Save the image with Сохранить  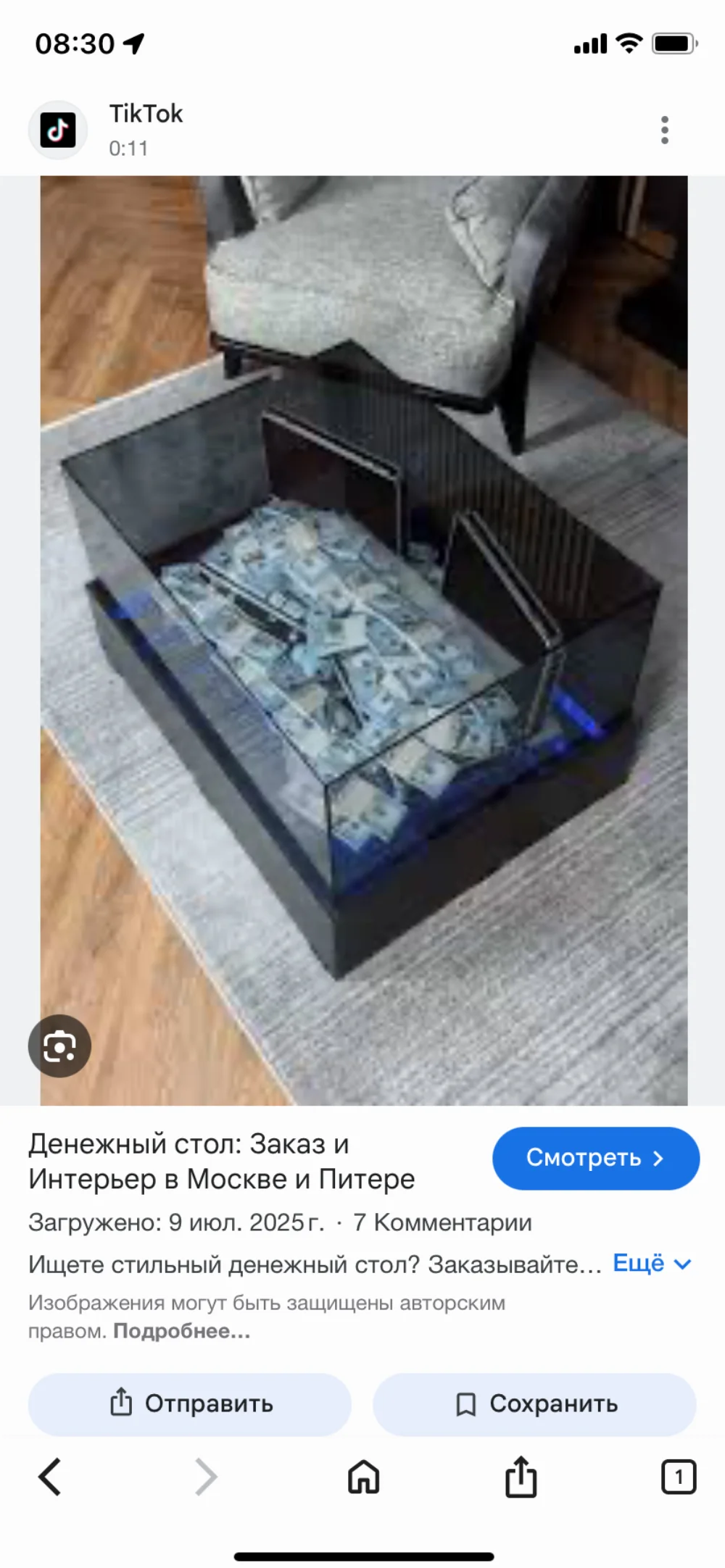[534, 1404]
